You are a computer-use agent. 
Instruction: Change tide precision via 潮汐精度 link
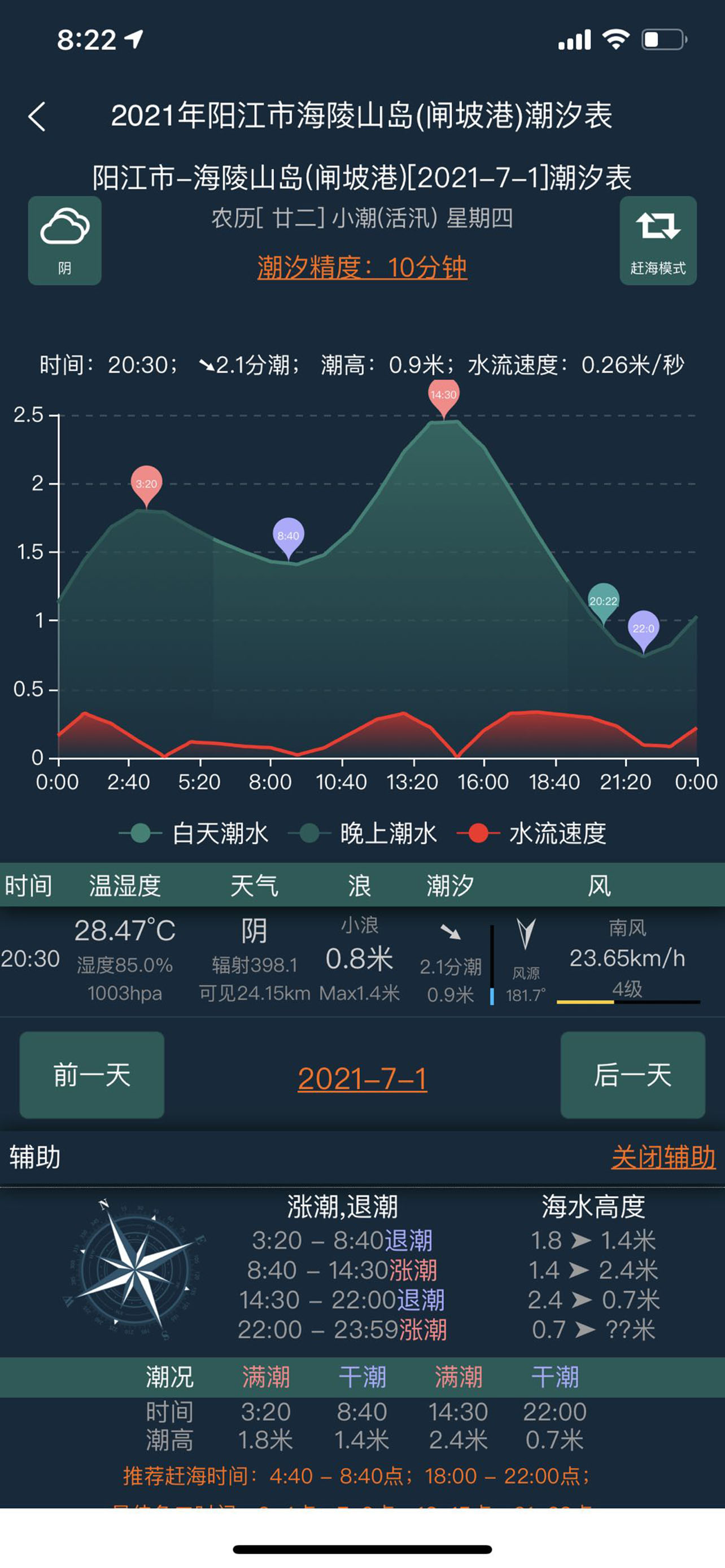pos(362,267)
